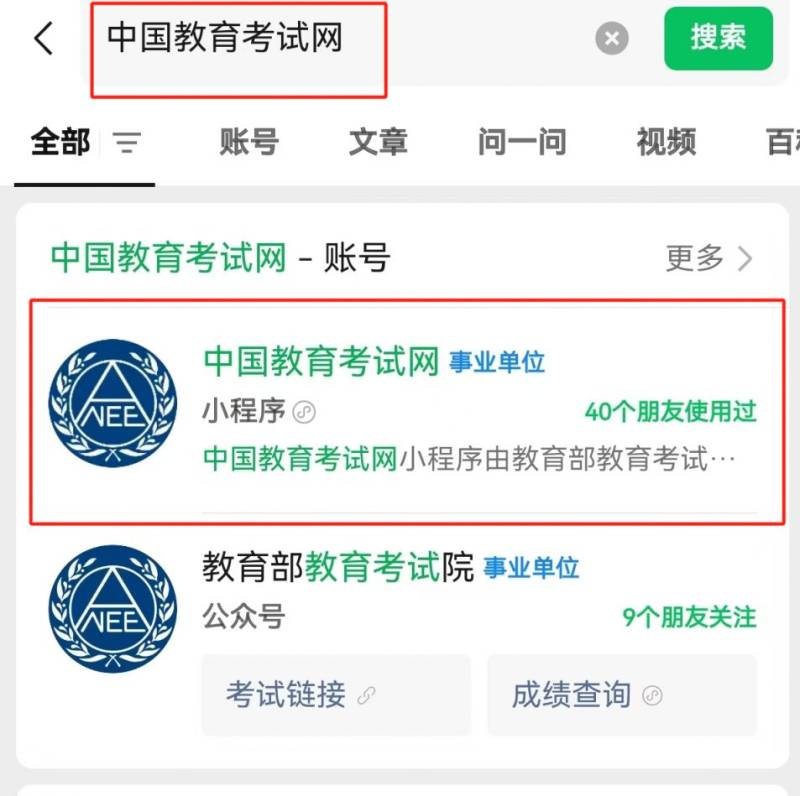Image resolution: width=800 pixels, height=796 pixels.
Task: Open the 中国教育考试网 mini program result
Action: coord(400,411)
